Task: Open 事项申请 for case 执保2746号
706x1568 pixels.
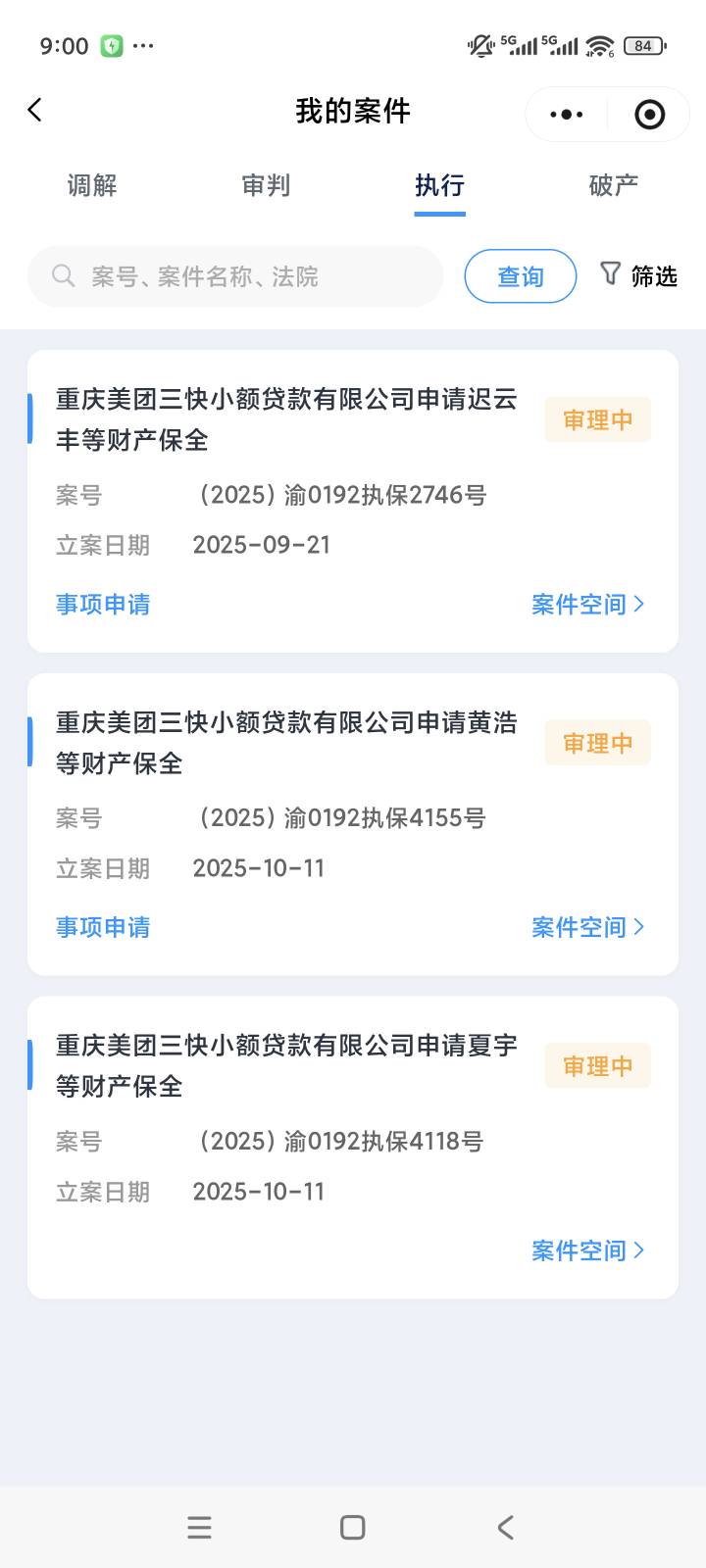Action: (x=103, y=604)
